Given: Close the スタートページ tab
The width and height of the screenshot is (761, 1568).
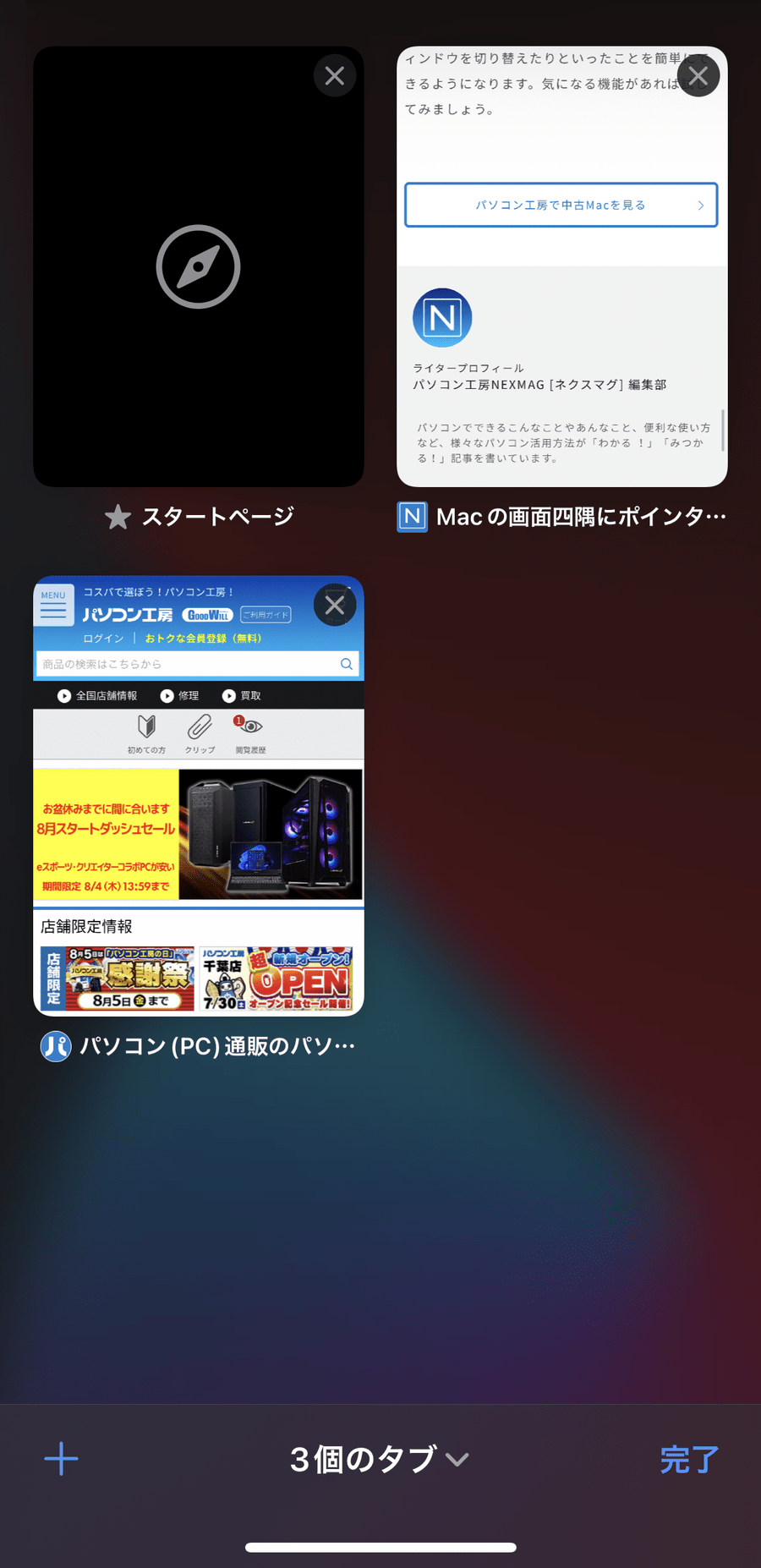Looking at the screenshot, I should pyautogui.click(x=335, y=76).
